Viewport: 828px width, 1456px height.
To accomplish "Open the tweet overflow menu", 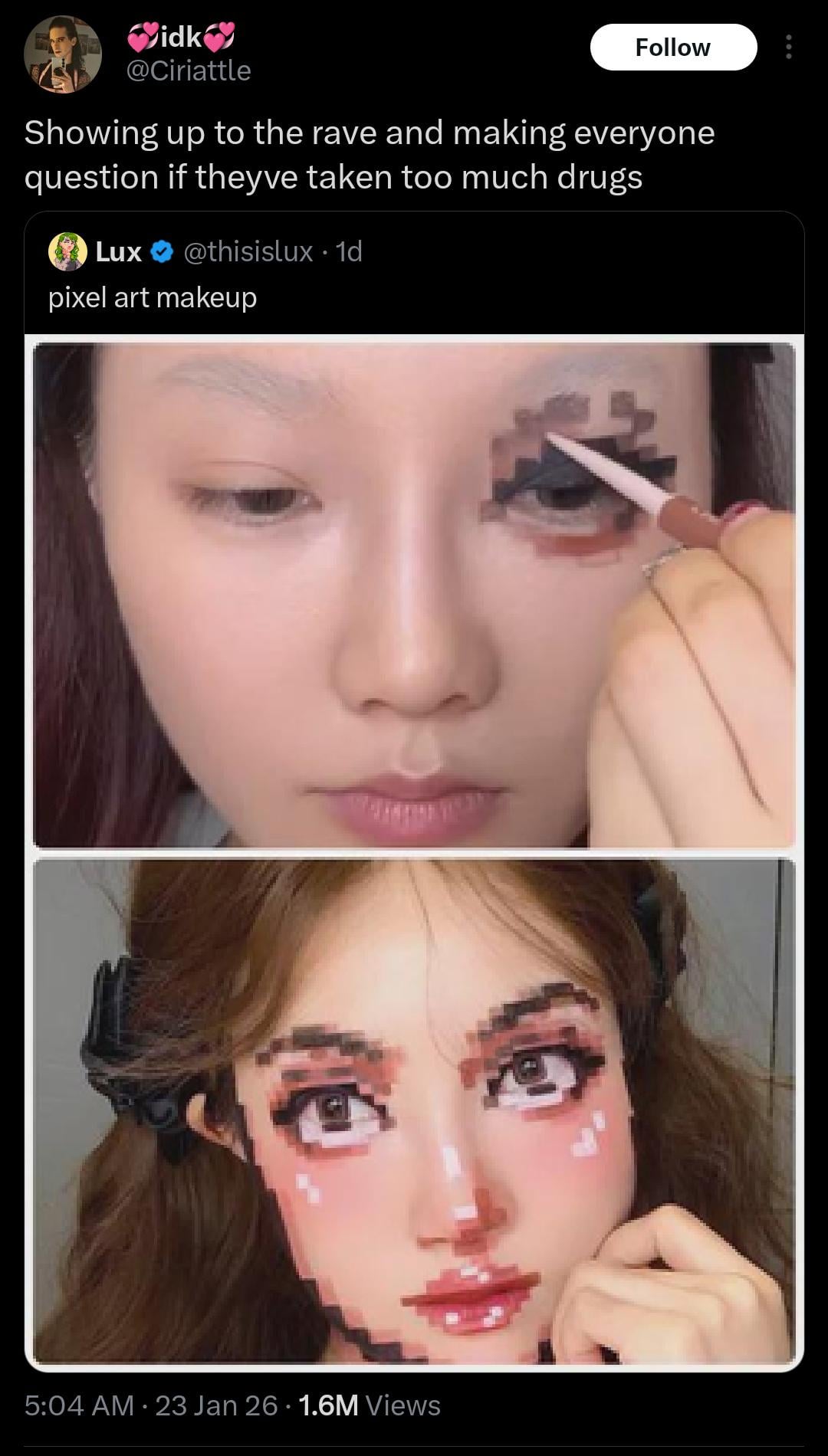I will 788,48.
